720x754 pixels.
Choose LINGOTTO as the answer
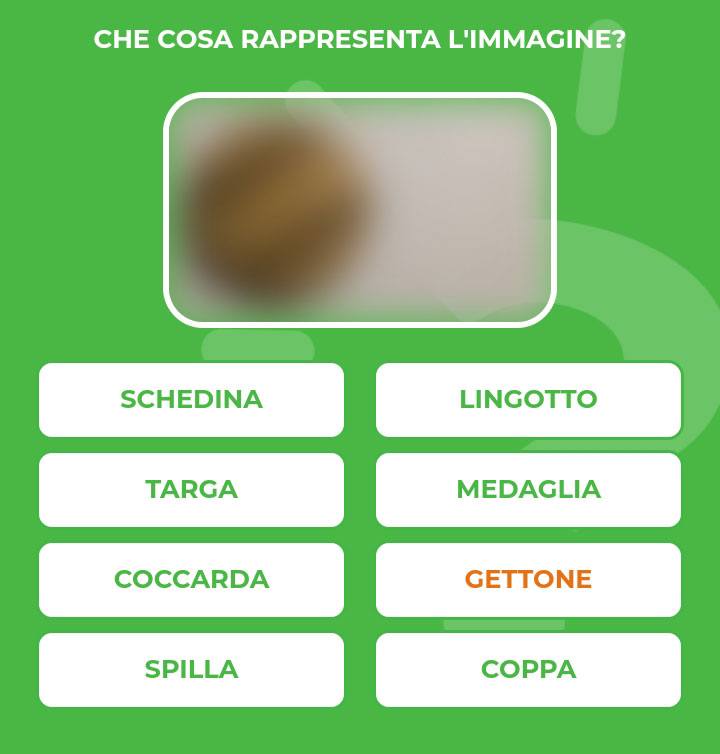tap(528, 400)
